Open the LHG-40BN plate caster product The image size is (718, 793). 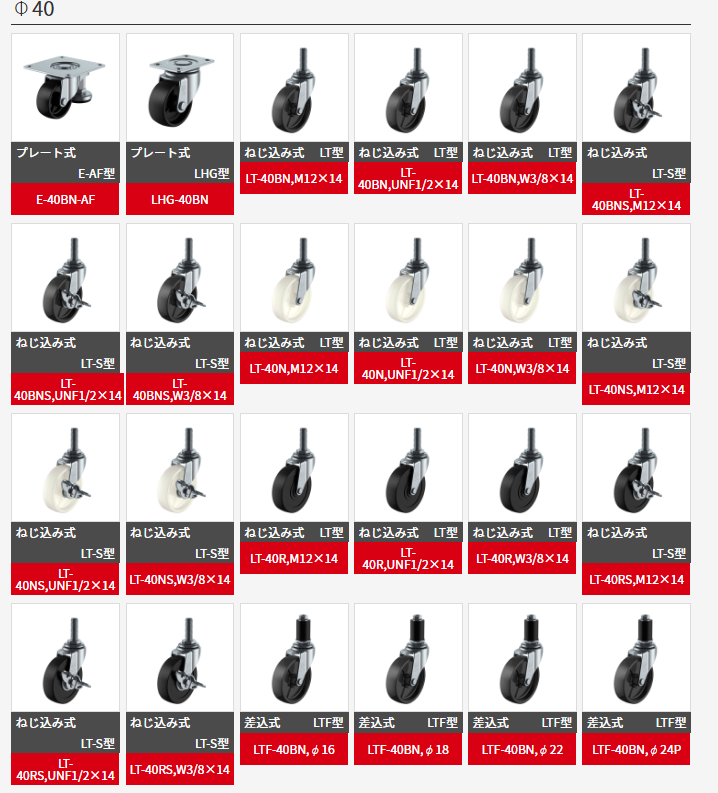pyautogui.click(x=180, y=90)
